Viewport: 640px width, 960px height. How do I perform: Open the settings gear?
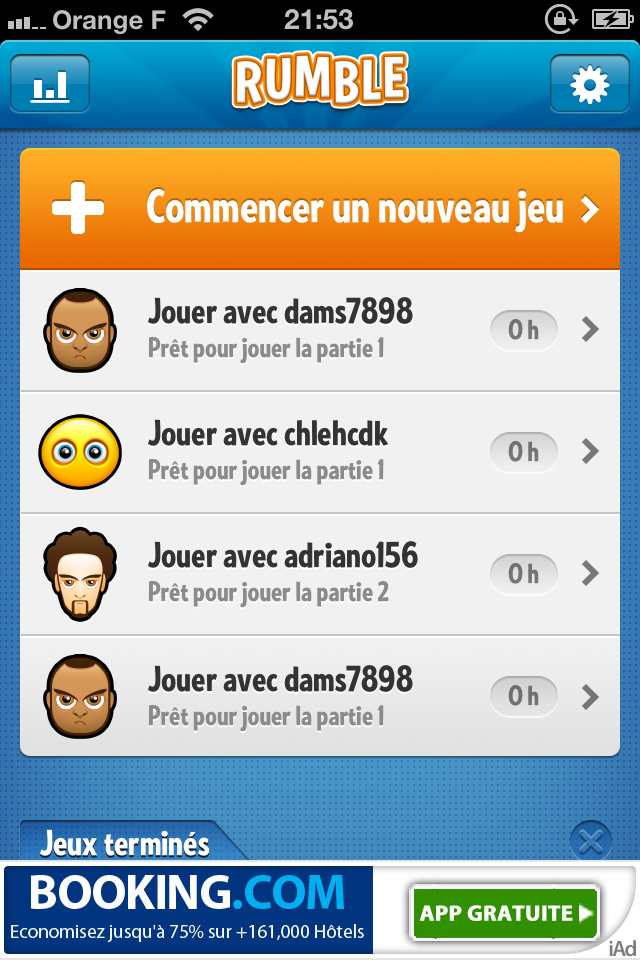(x=589, y=84)
